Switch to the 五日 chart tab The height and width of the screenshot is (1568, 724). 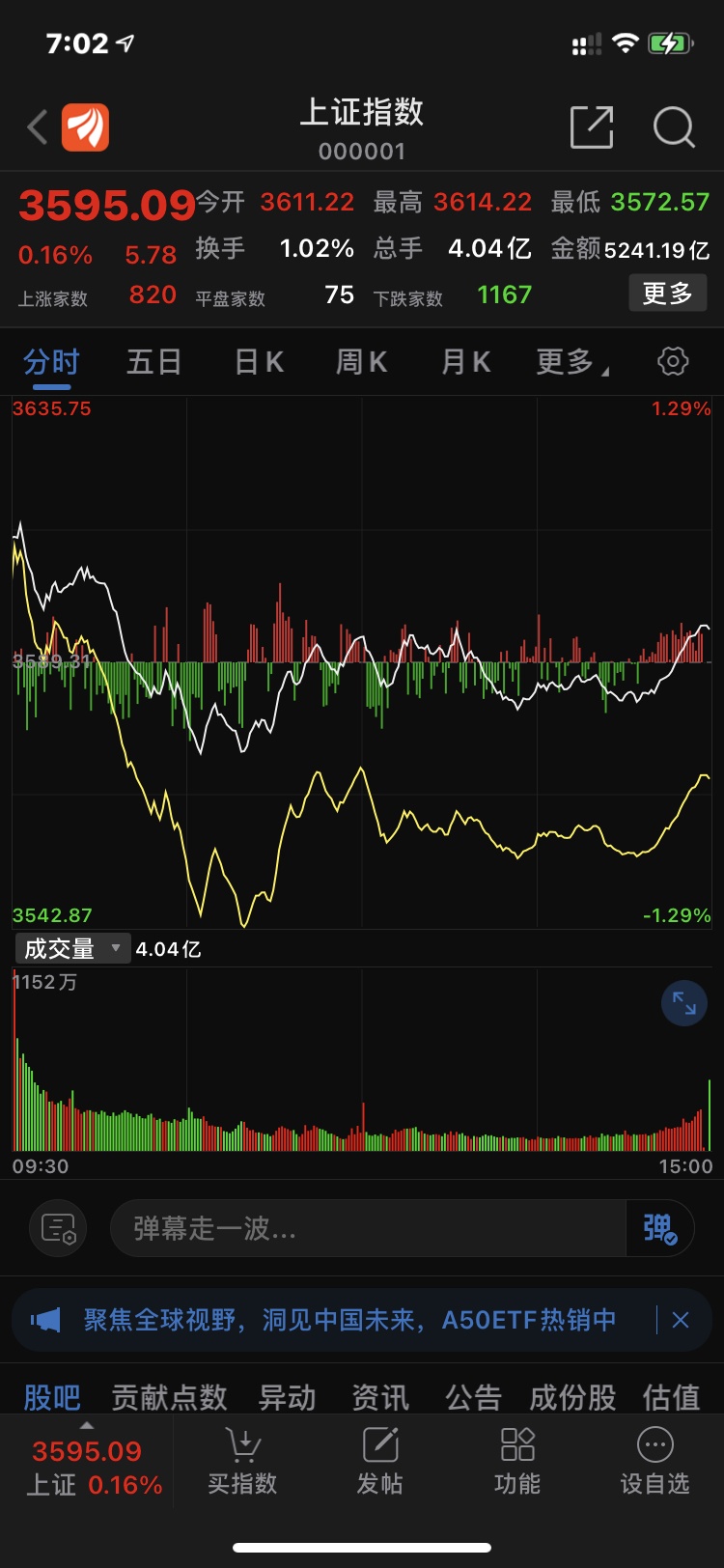154,362
